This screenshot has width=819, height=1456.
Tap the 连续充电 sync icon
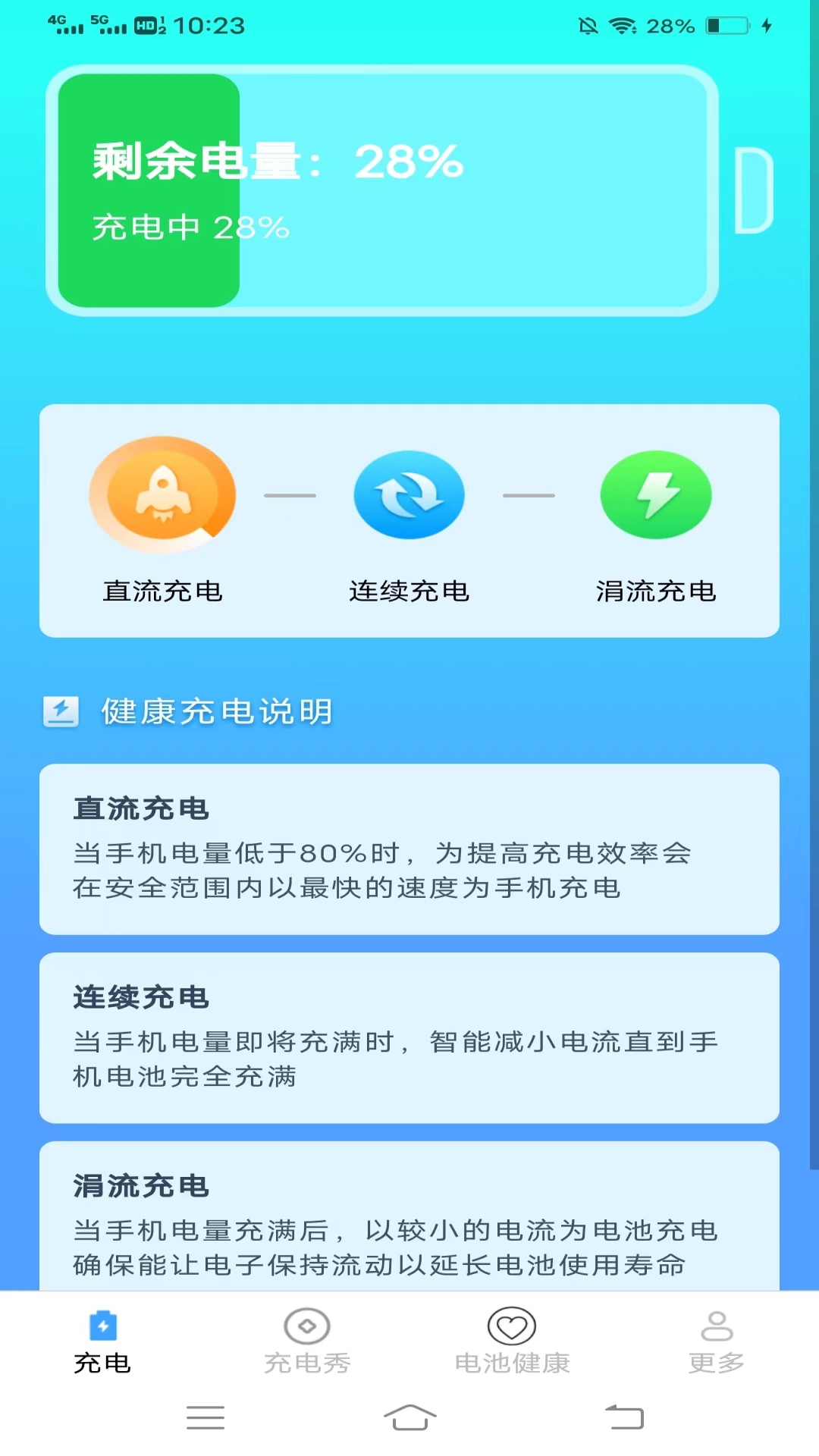[409, 494]
